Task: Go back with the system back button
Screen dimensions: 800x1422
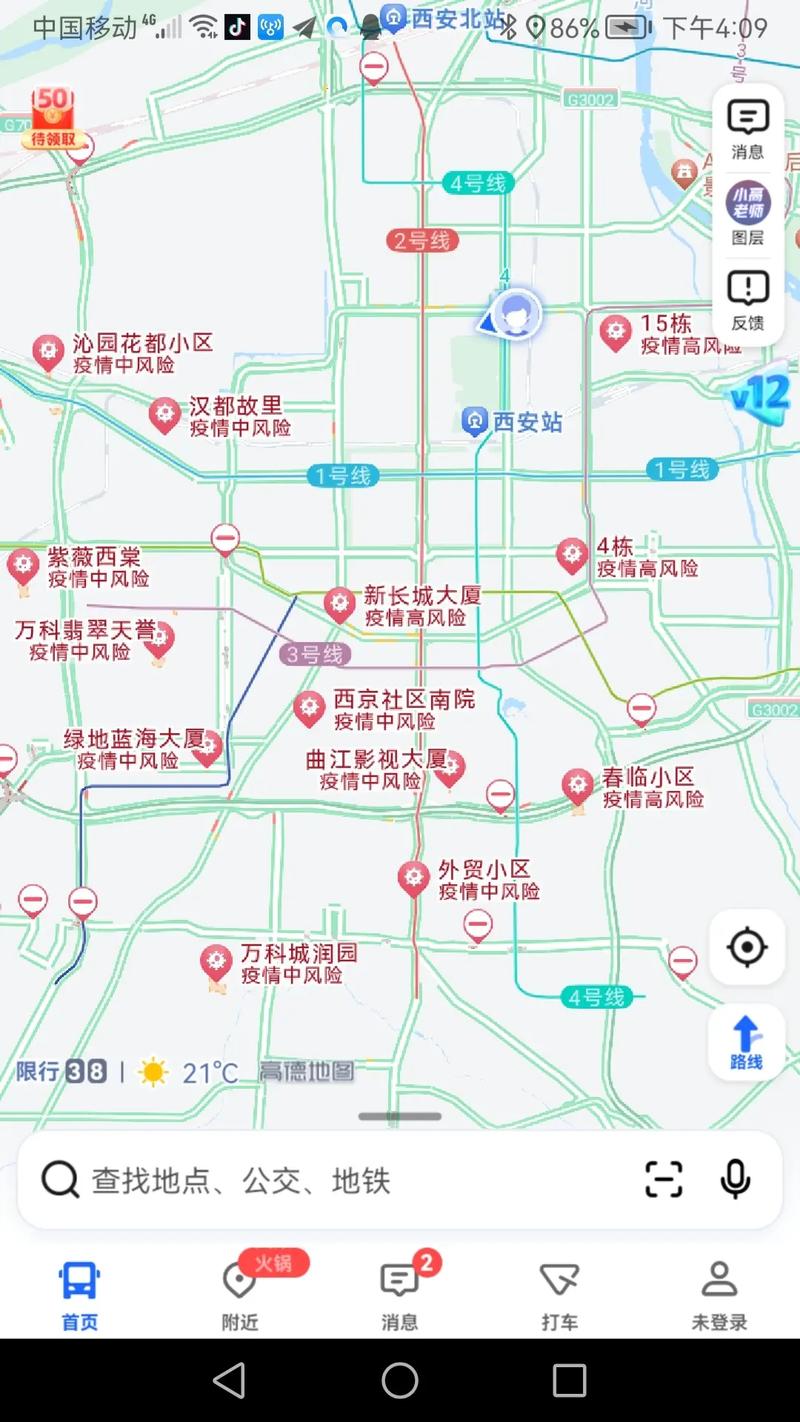Action: point(229,1381)
